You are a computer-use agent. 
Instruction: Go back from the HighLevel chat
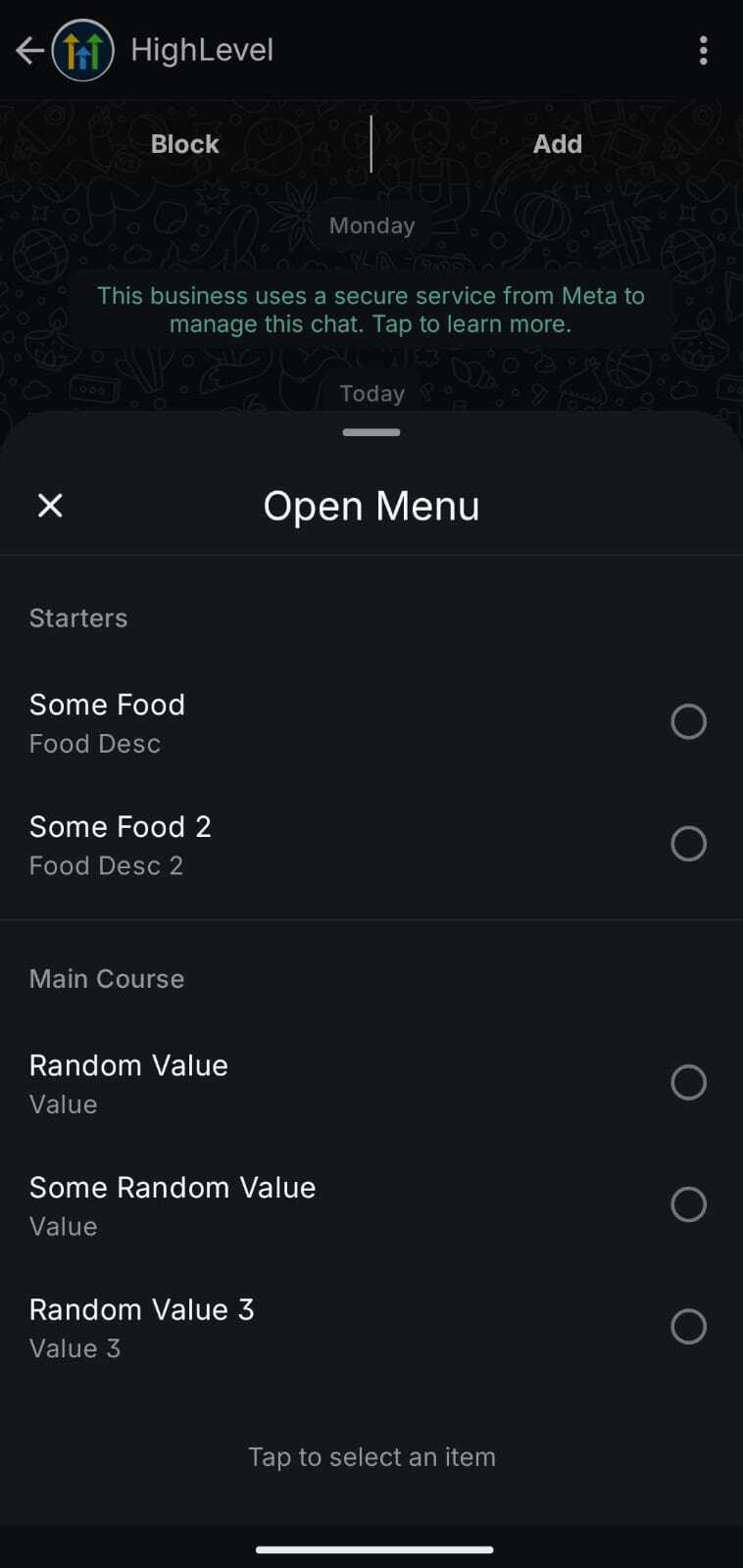(x=28, y=50)
